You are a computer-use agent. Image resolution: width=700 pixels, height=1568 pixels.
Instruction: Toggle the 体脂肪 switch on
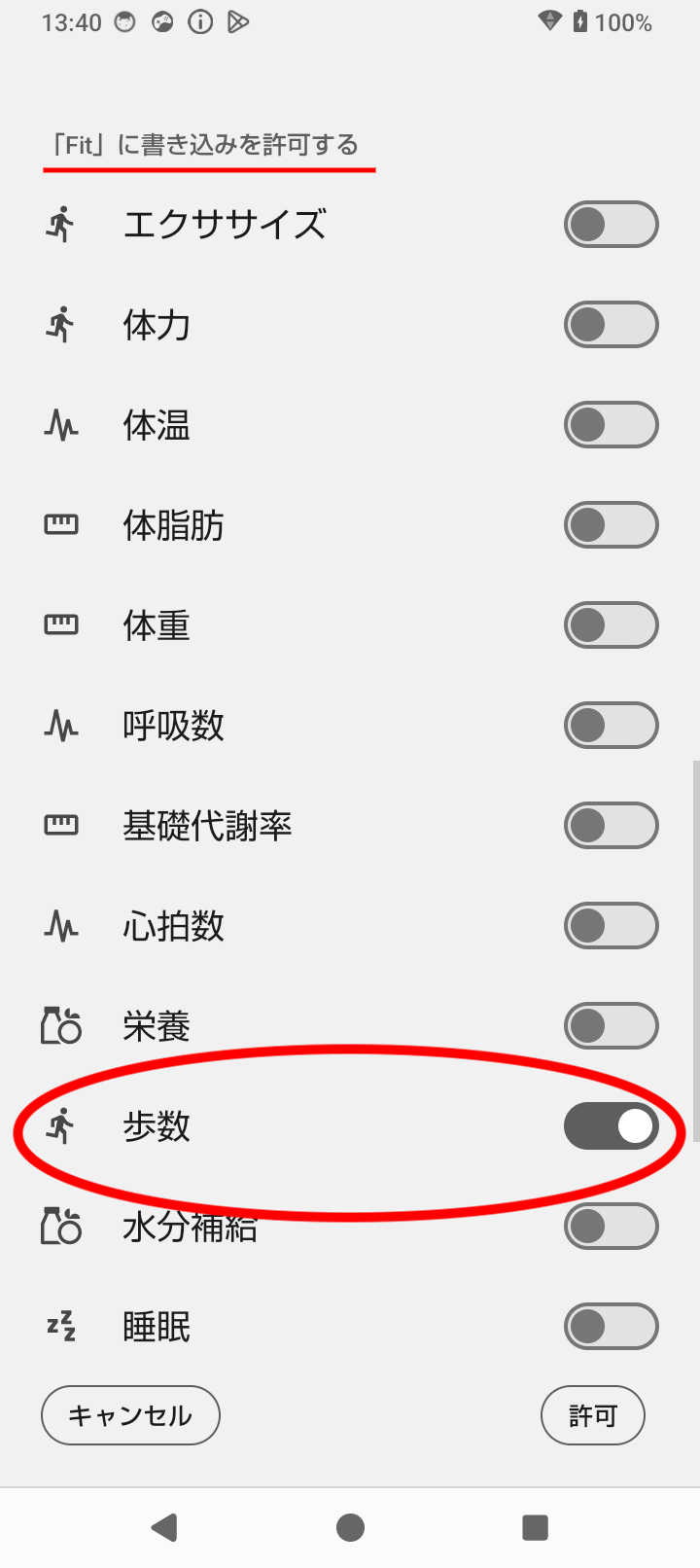pyautogui.click(x=612, y=525)
